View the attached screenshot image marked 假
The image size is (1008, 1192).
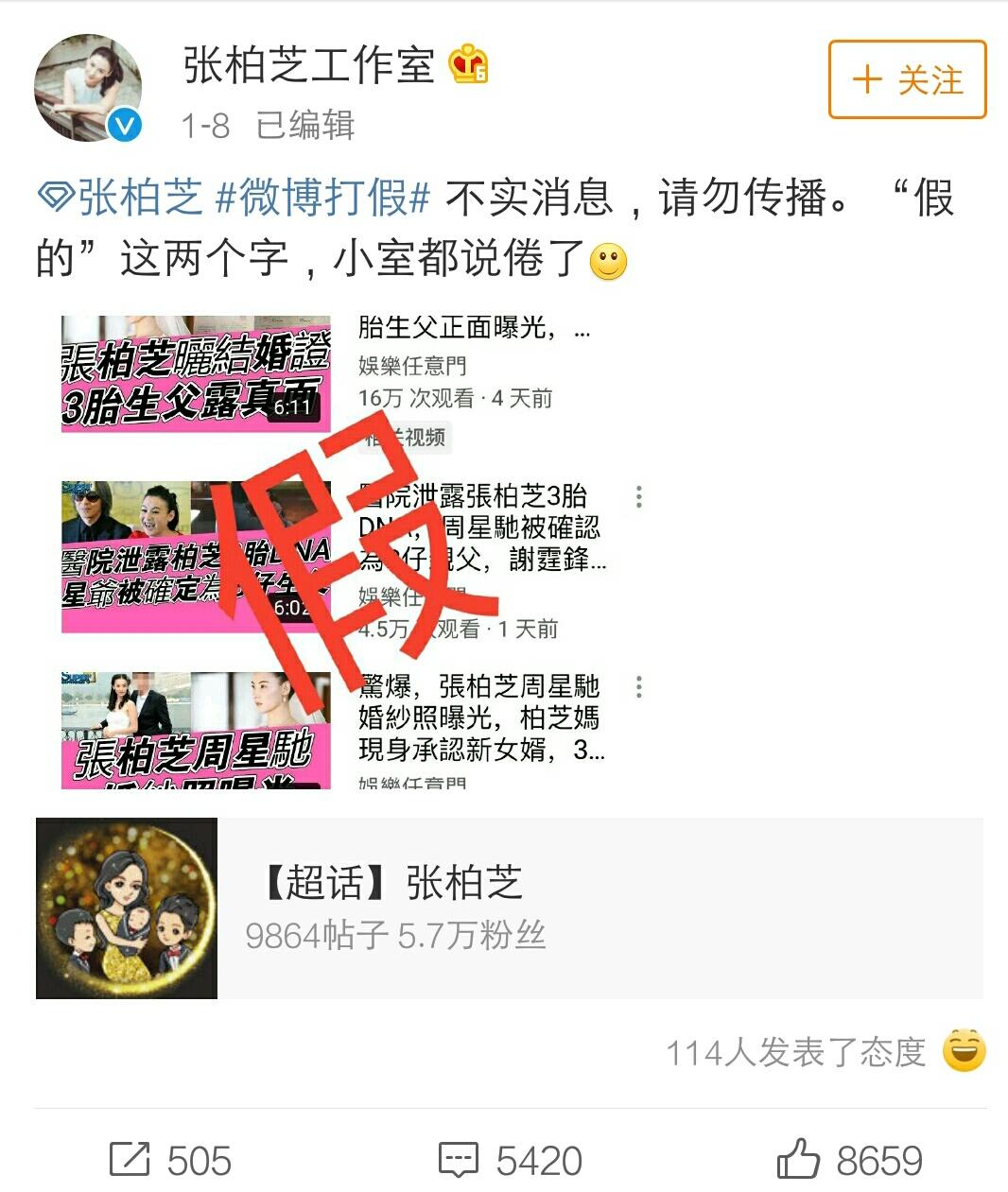(351, 552)
